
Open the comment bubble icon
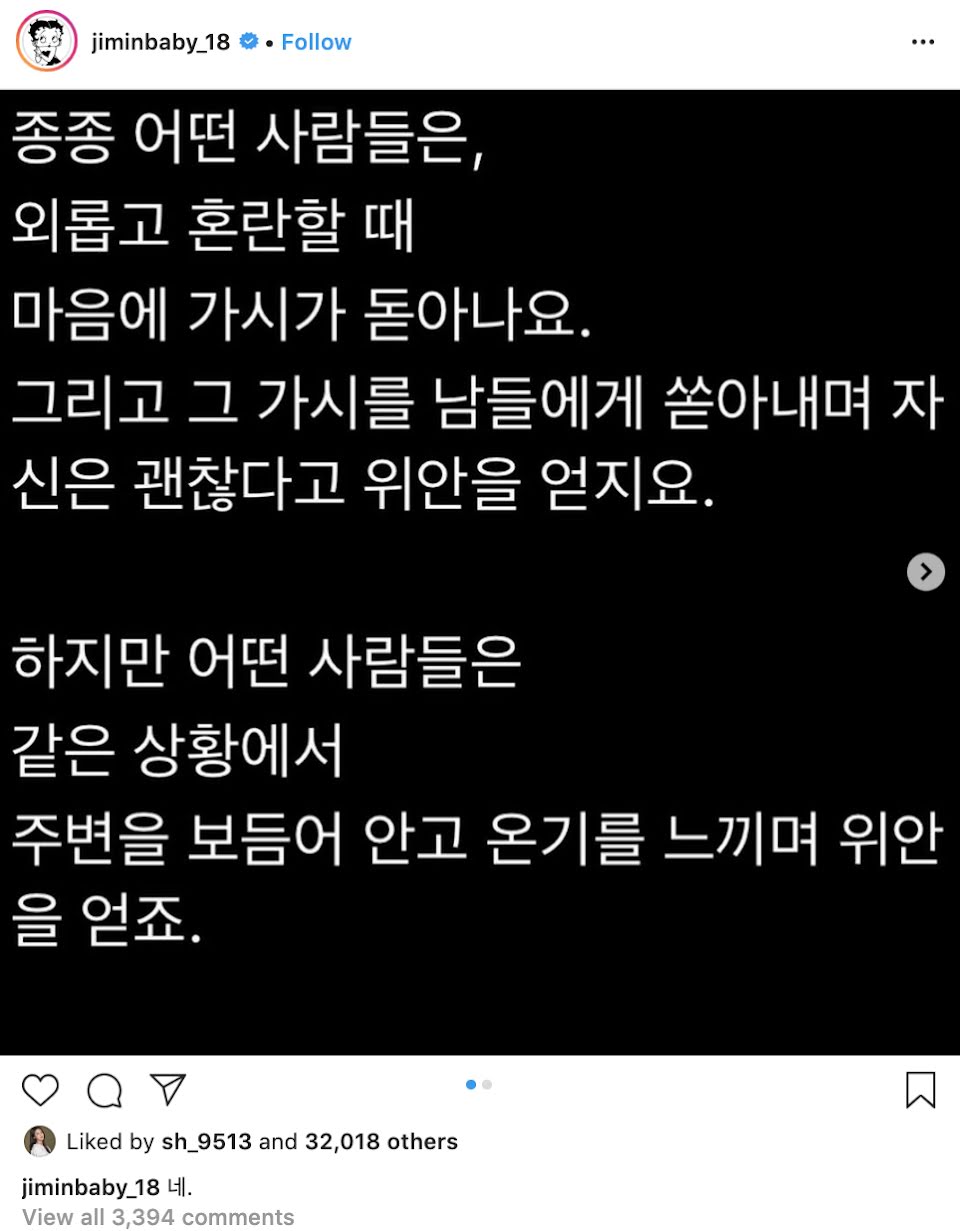click(x=104, y=1090)
